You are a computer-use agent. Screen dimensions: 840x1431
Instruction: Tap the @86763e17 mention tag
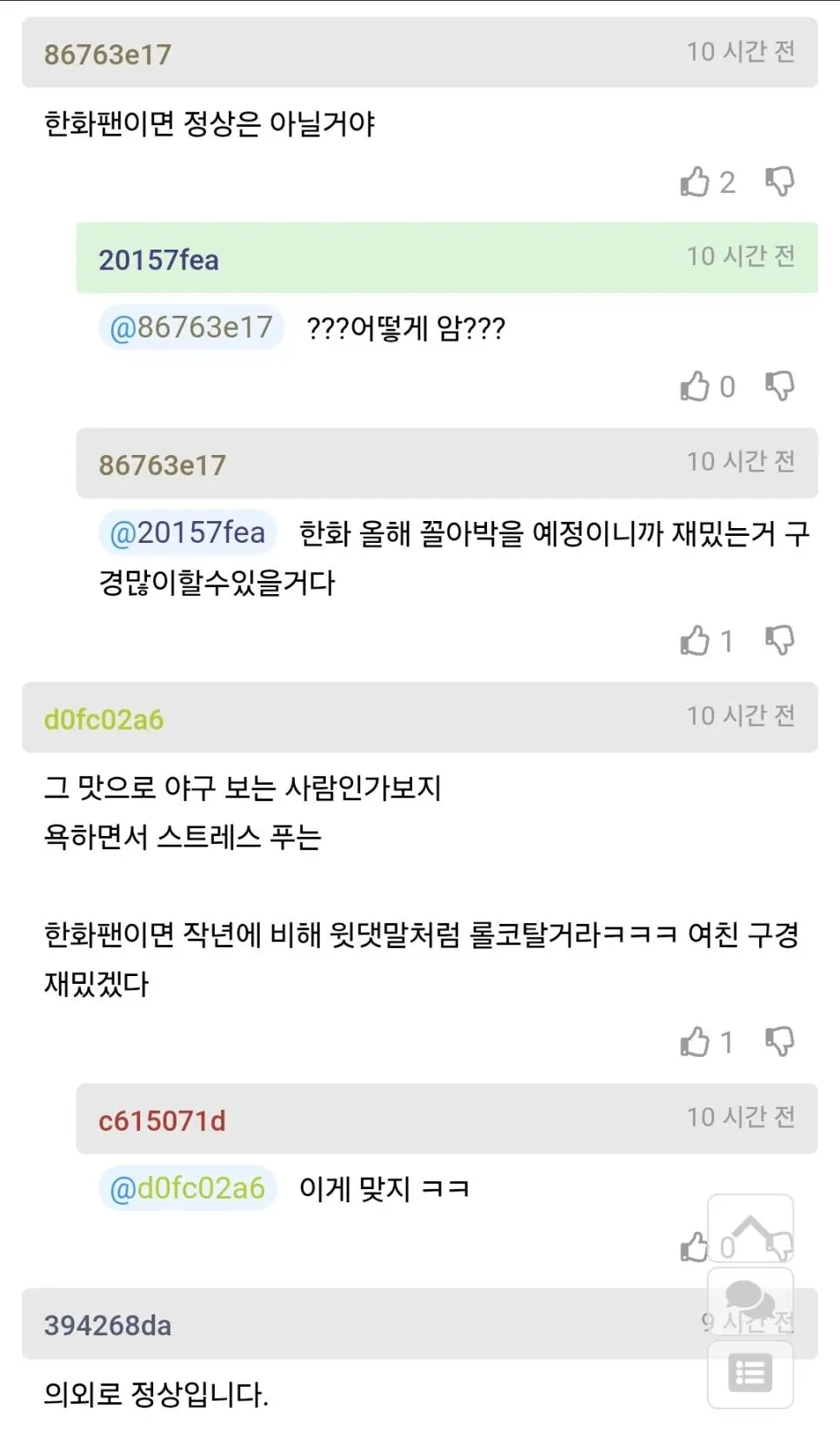(191, 328)
